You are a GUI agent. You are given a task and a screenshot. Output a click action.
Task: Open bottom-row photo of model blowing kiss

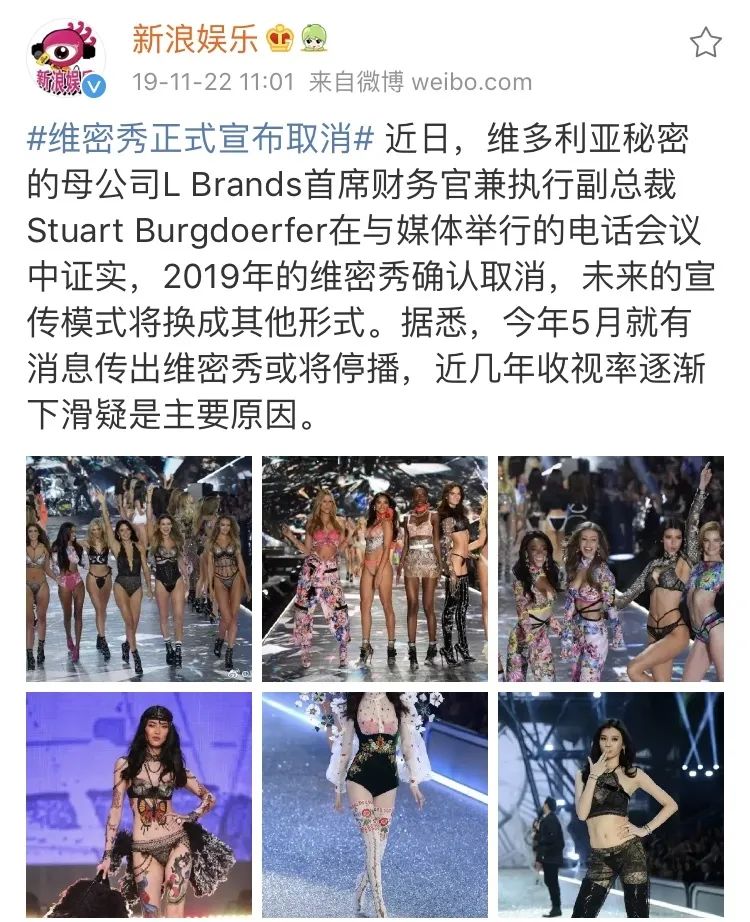click(x=611, y=805)
